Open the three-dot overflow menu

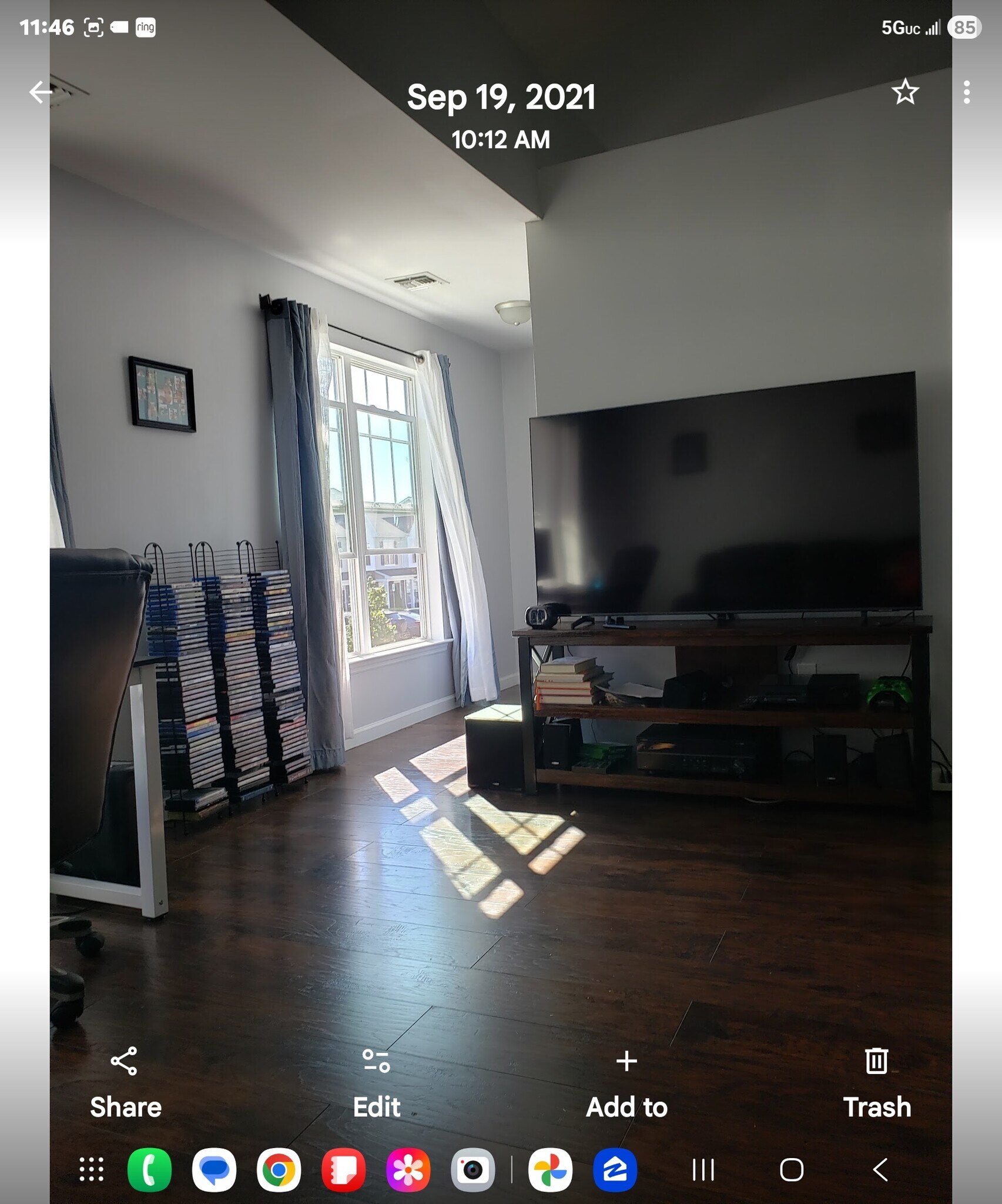pyautogui.click(x=966, y=92)
